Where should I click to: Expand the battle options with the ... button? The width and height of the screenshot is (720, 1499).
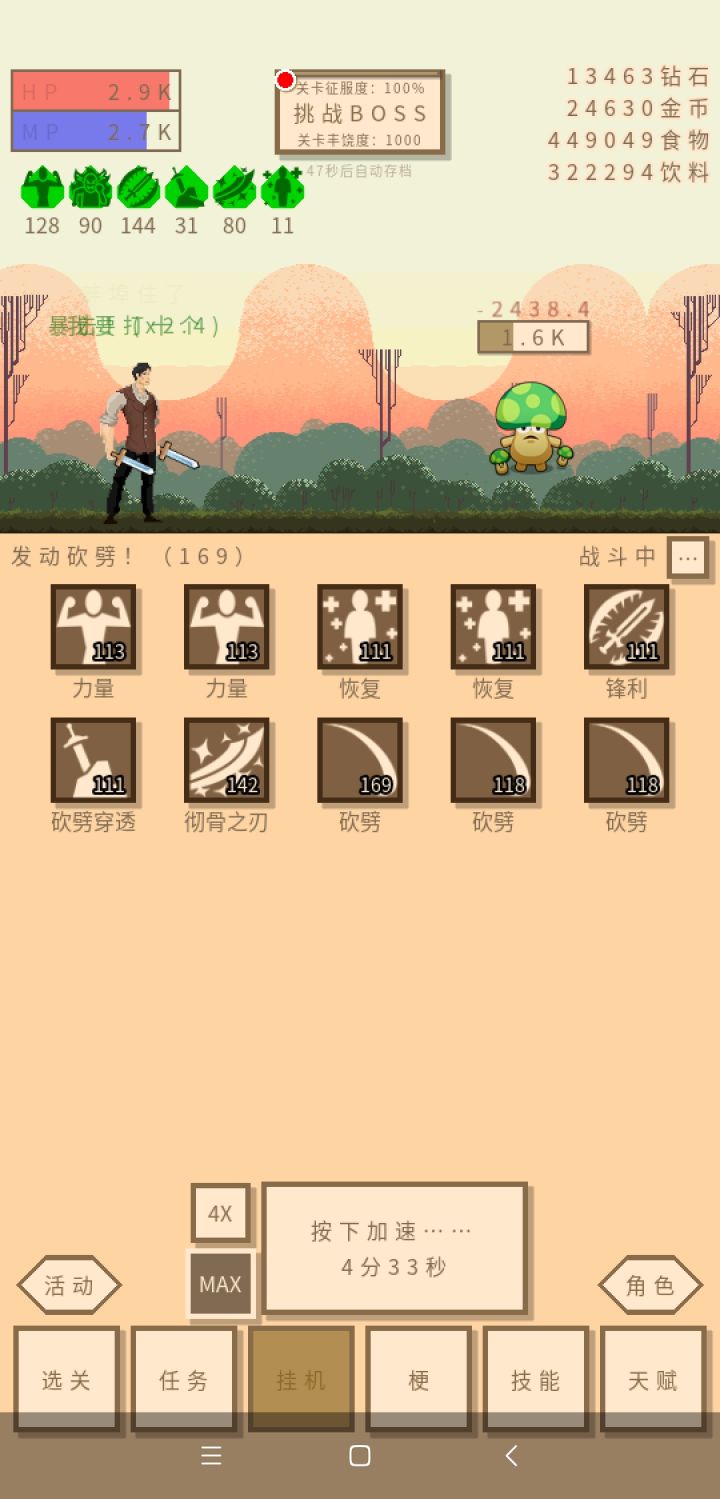[x=687, y=558]
